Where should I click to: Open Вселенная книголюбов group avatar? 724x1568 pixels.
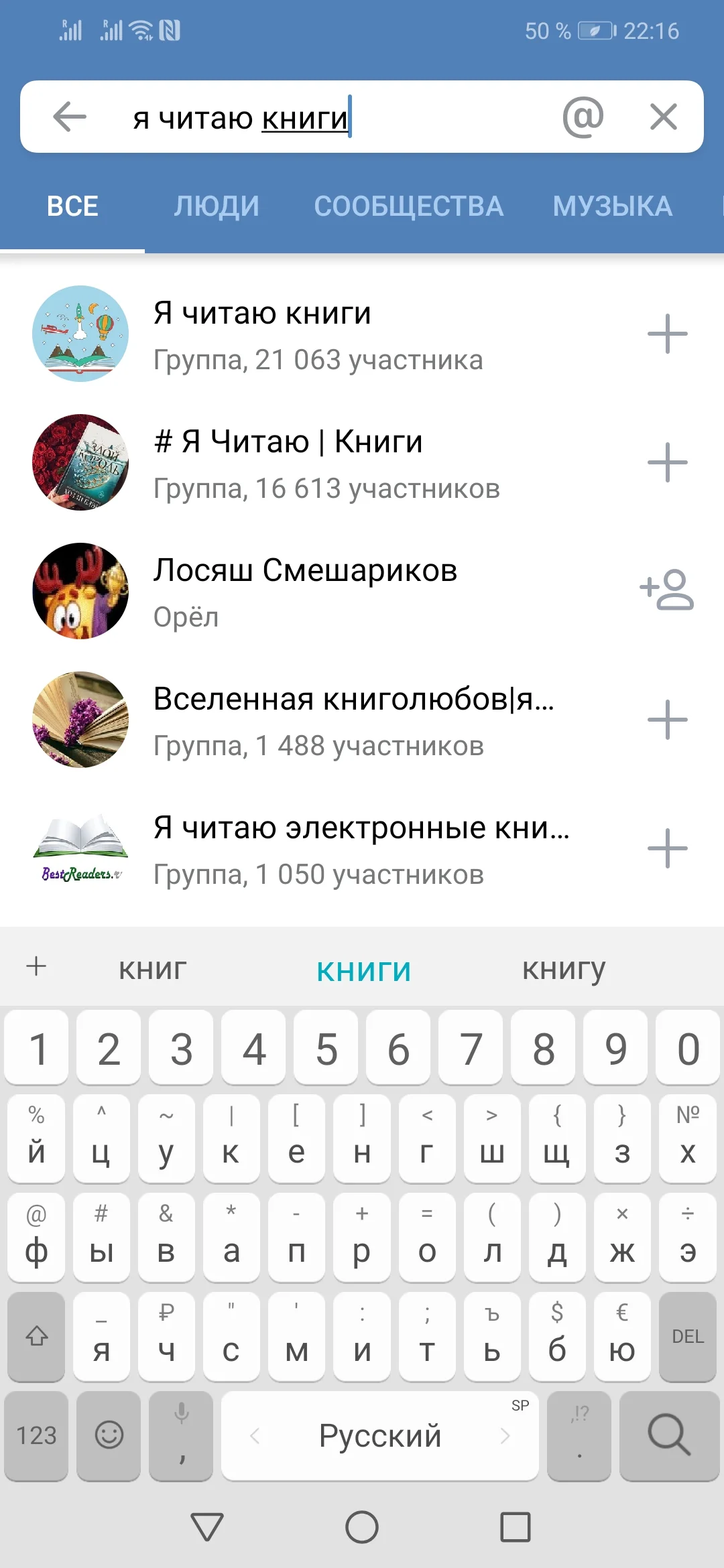[79, 722]
